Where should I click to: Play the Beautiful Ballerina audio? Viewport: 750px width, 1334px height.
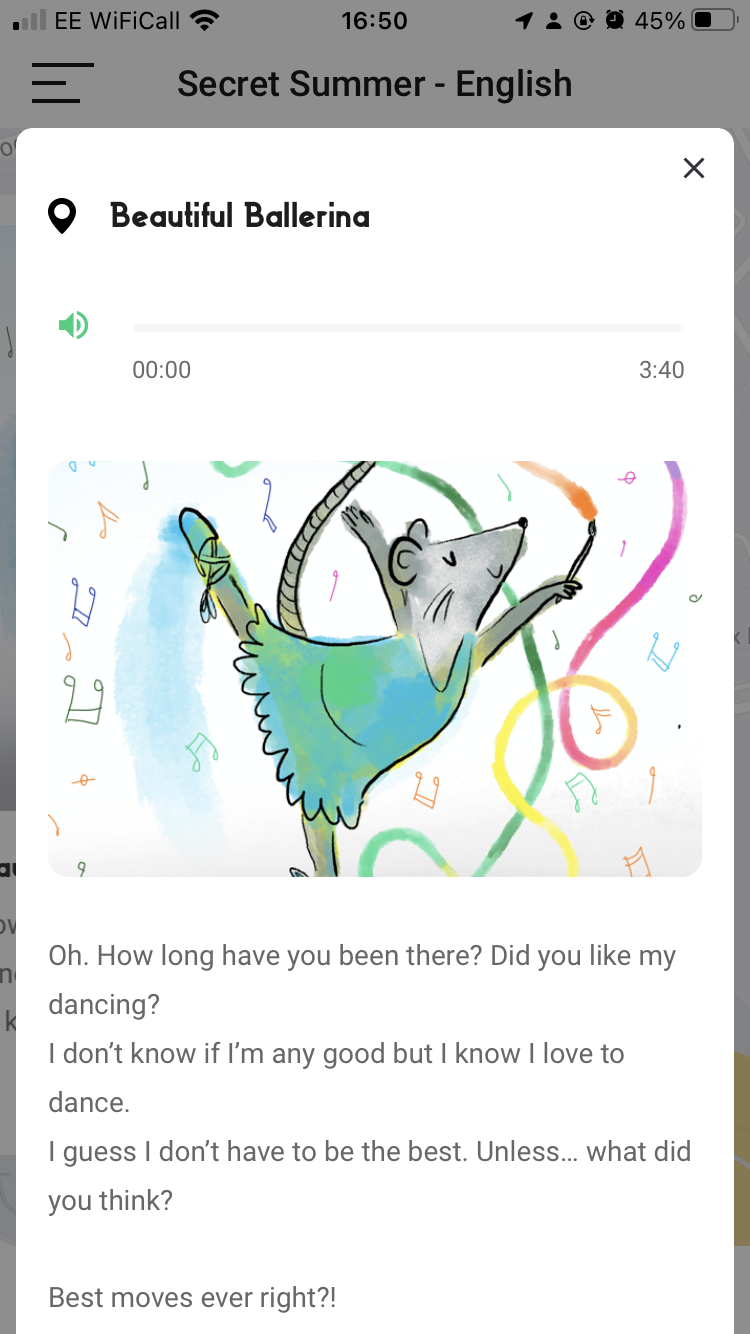(x=73, y=325)
